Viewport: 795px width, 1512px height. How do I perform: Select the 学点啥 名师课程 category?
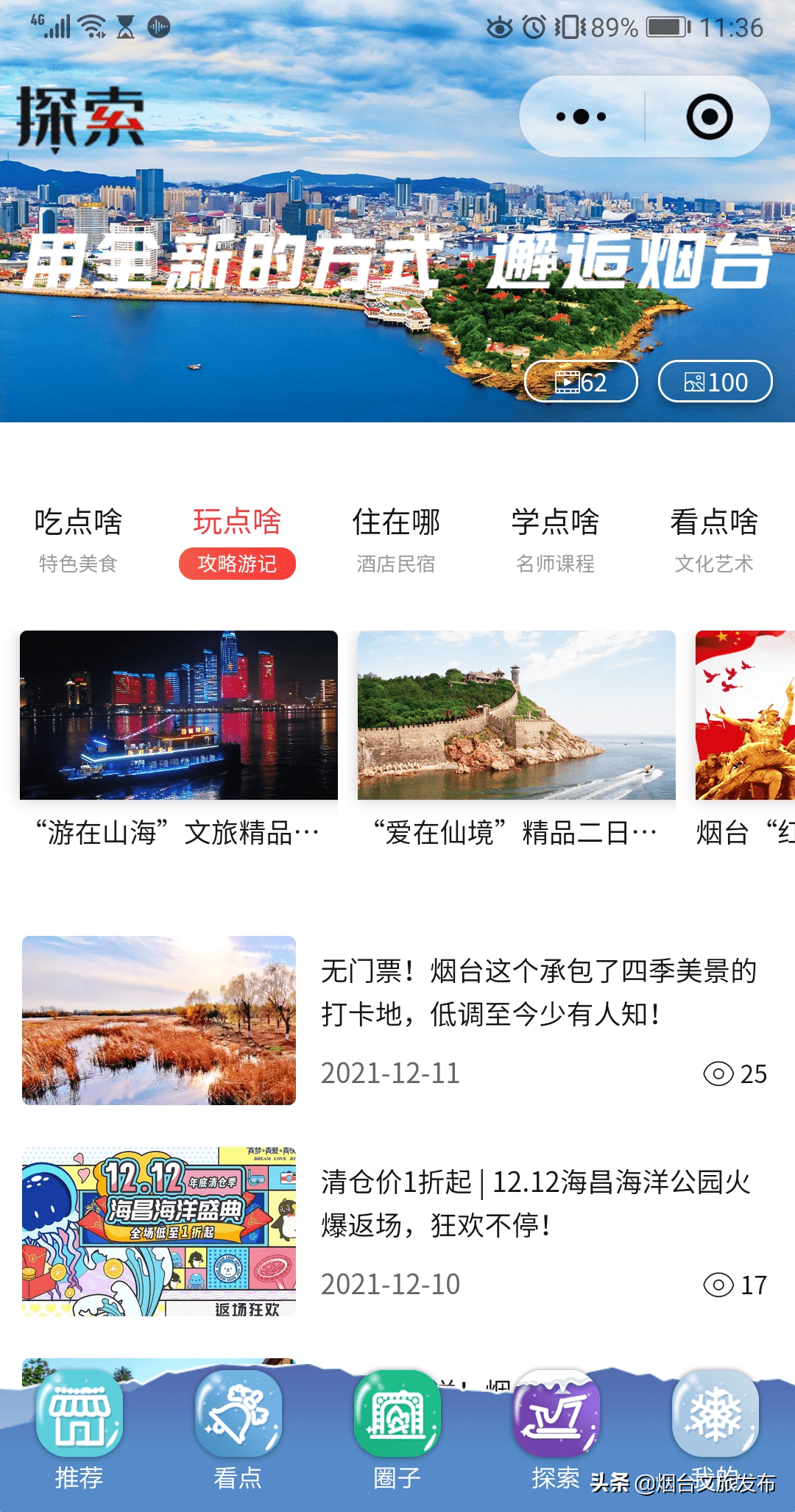556,537
